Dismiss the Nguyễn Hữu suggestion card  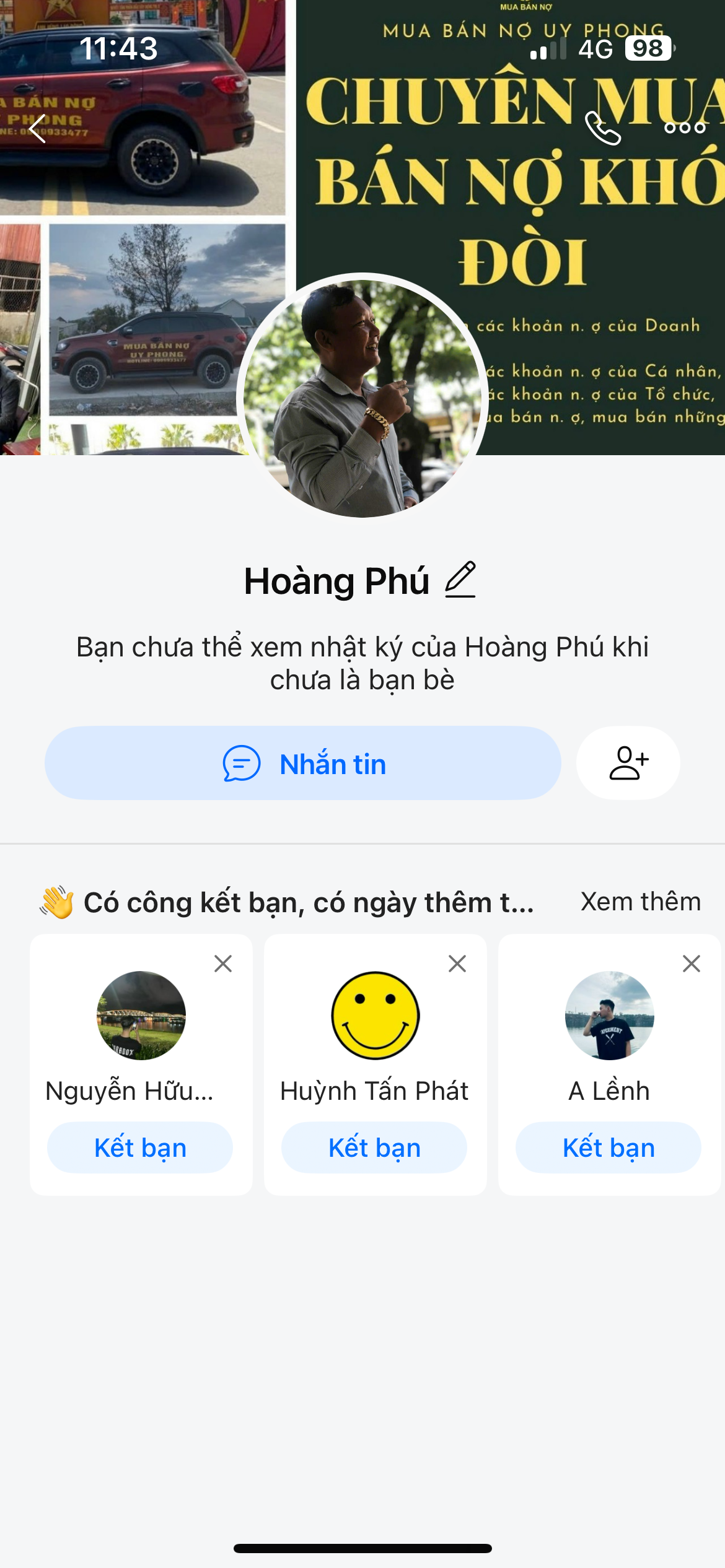(x=223, y=964)
